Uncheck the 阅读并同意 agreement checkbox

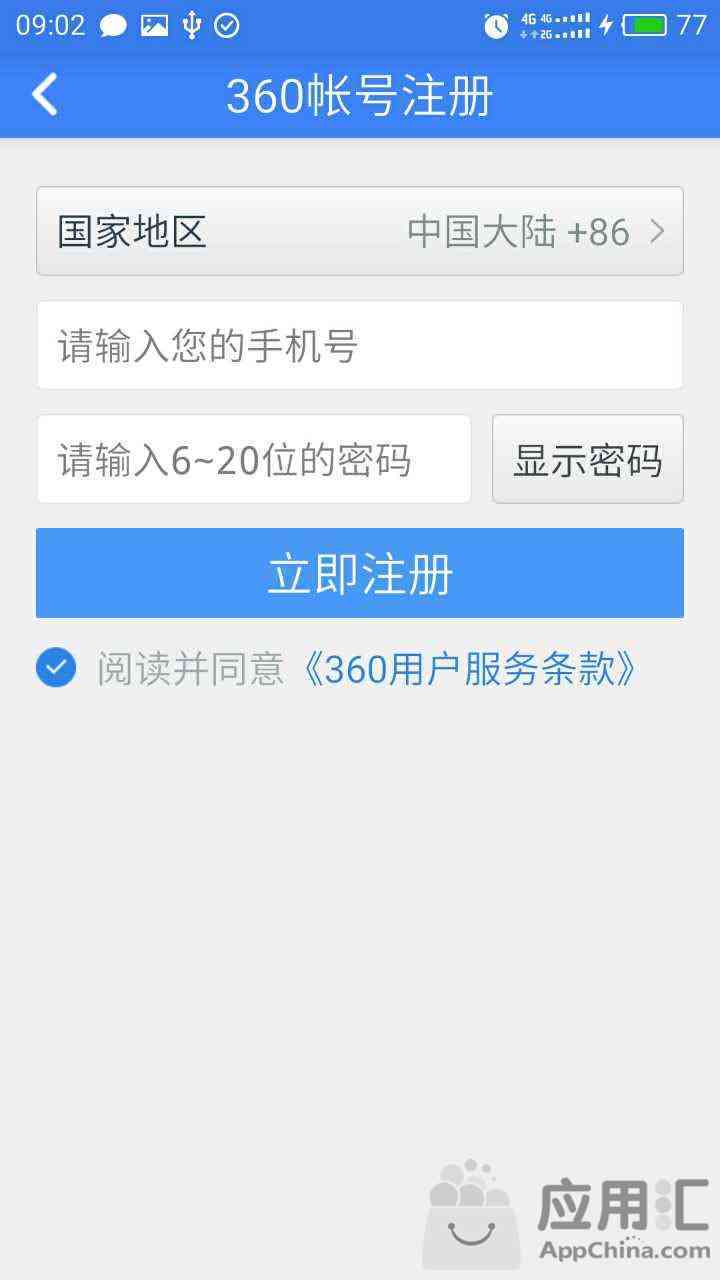tap(56, 667)
